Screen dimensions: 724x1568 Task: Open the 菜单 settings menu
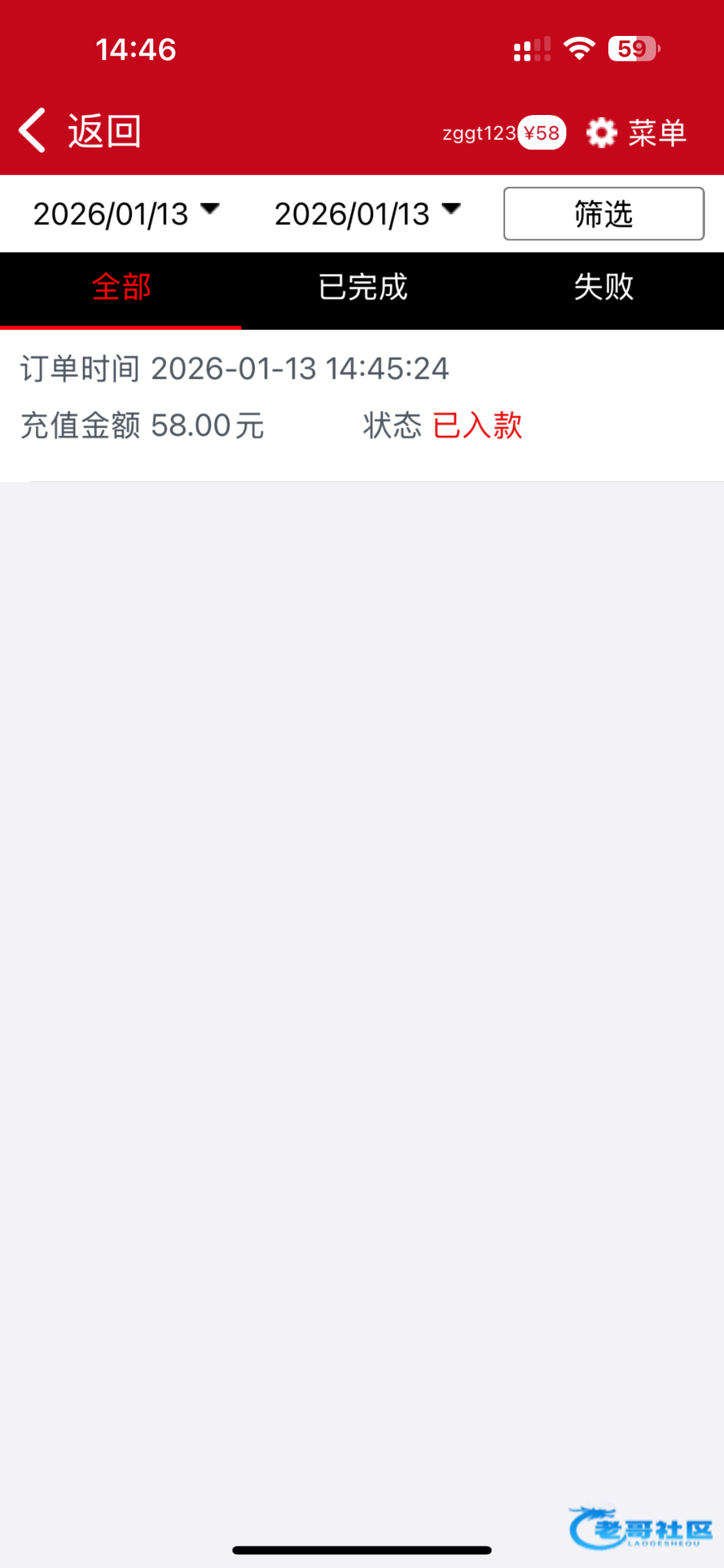point(637,133)
